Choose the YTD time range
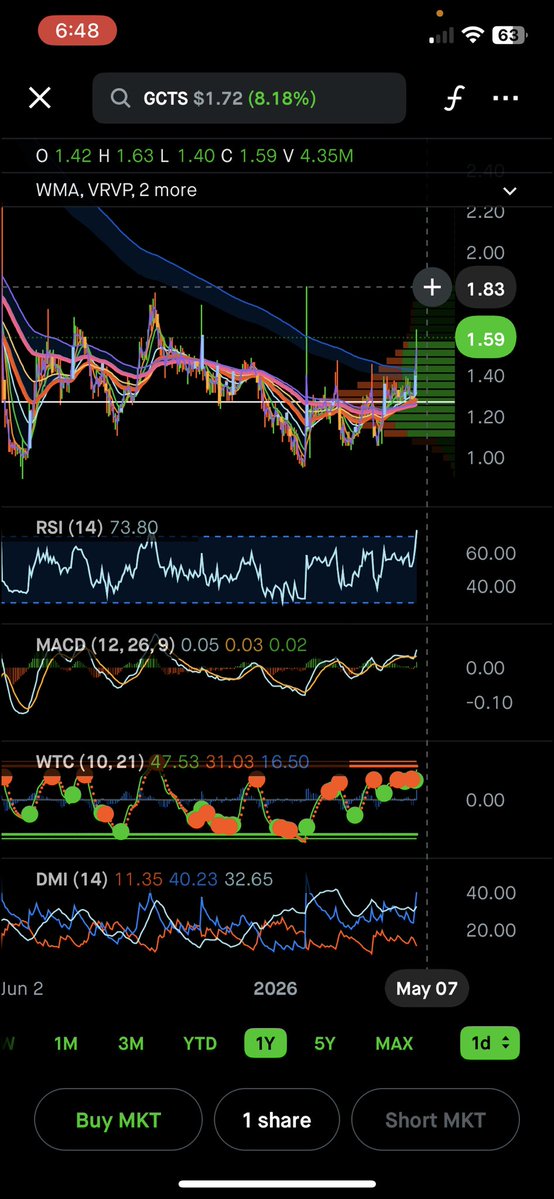554x1199 pixels. tap(200, 1044)
